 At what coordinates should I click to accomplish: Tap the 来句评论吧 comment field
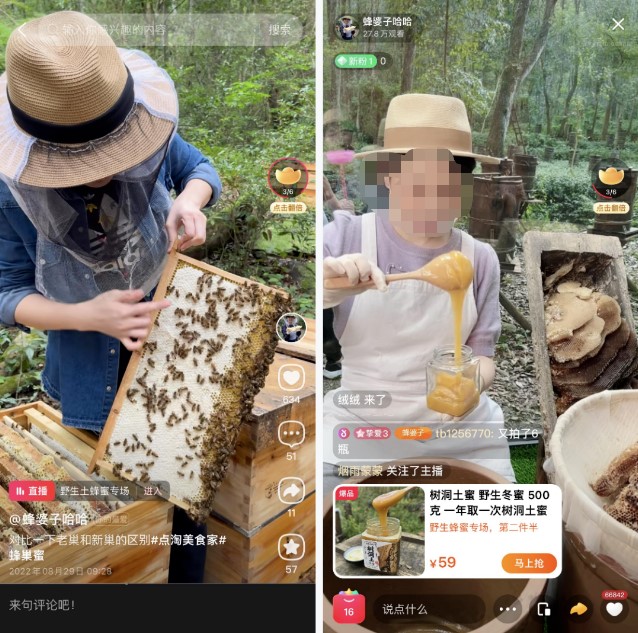tap(150, 605)
